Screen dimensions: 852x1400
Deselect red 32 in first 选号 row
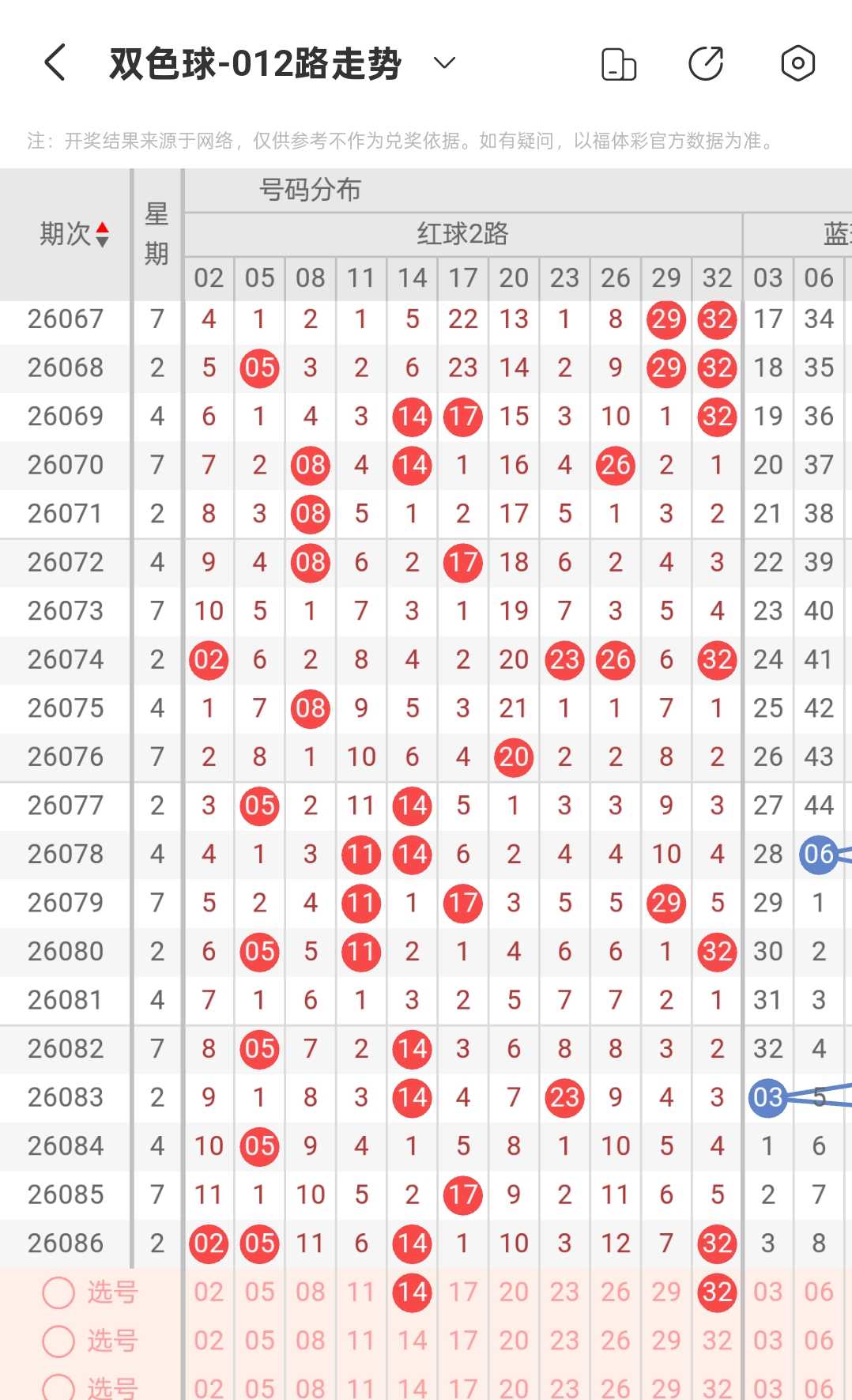coord(717,1292)
